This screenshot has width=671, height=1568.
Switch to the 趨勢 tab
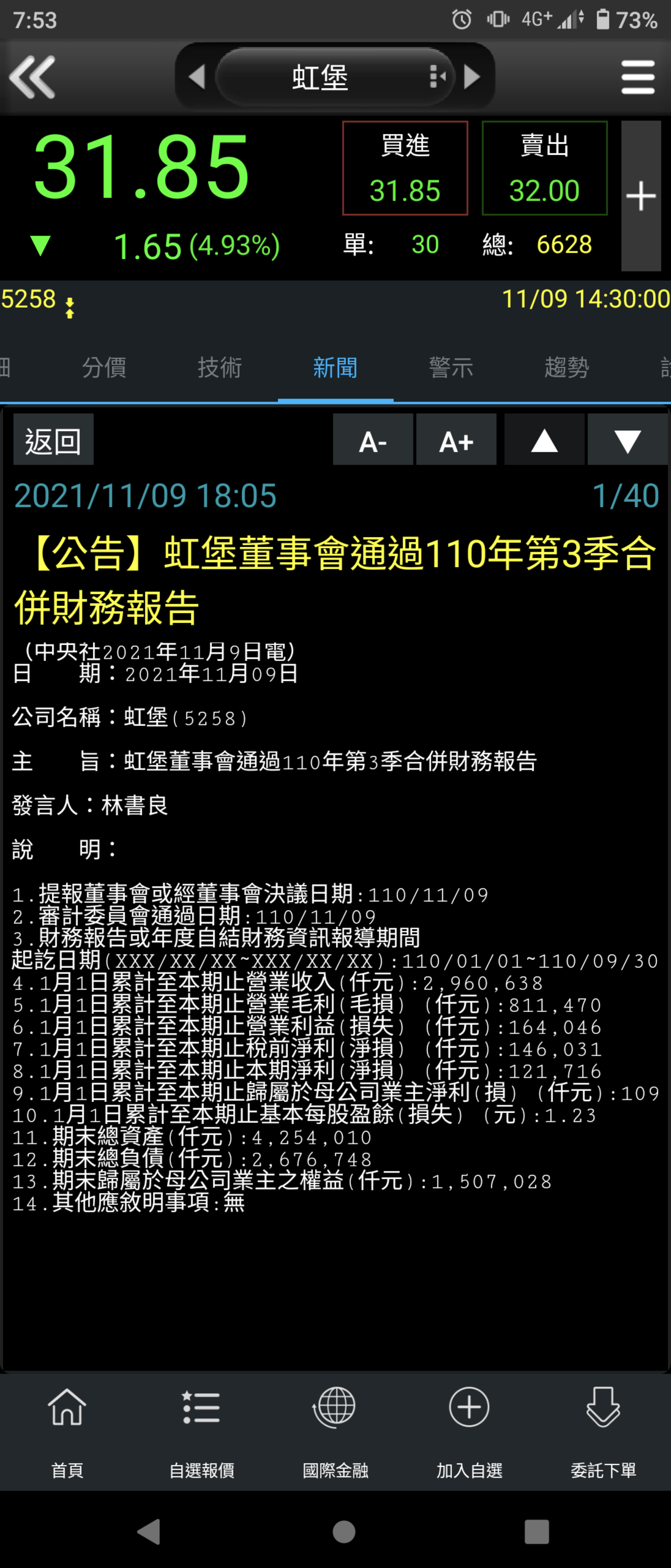point(567,367)
